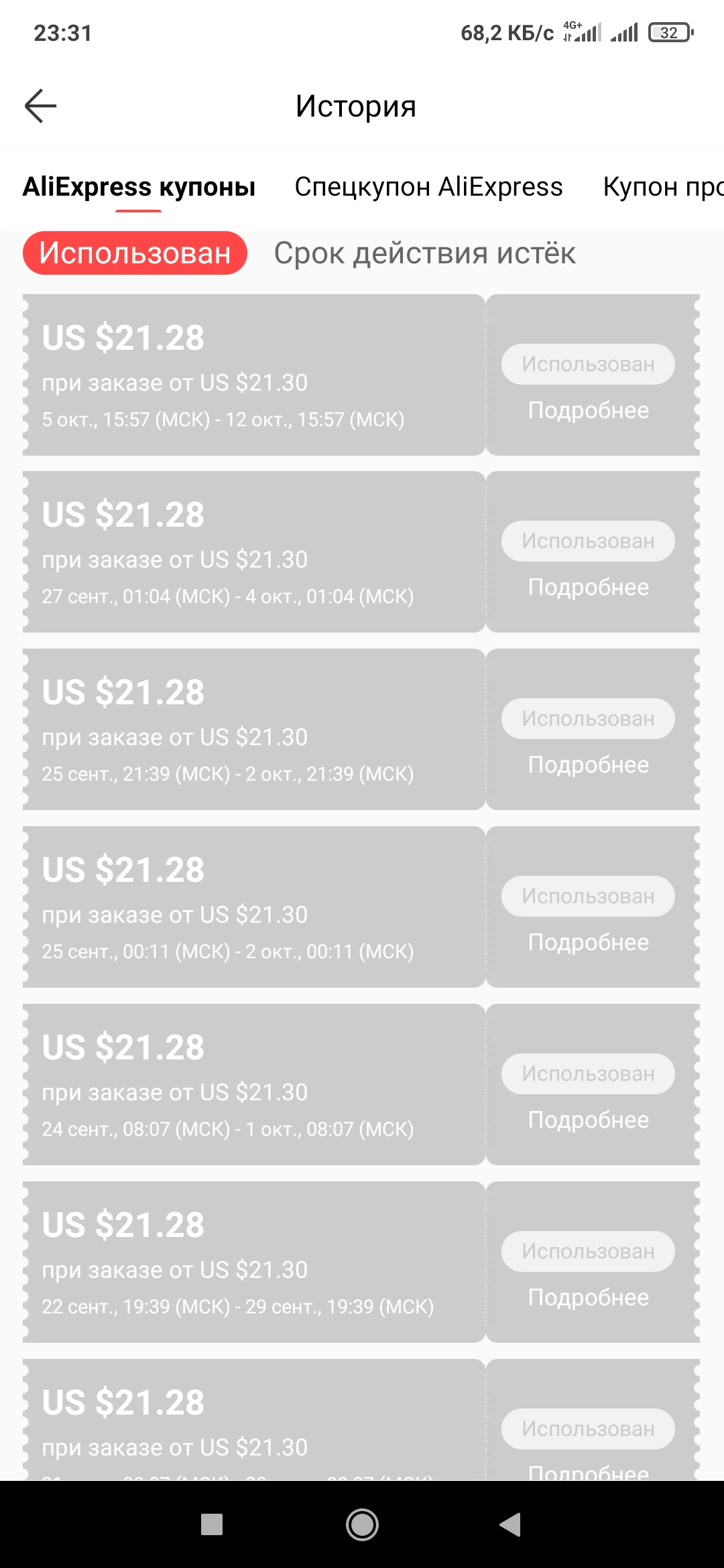Show Подробнее for the 24 сент. 08:07 coupon

588,1120
